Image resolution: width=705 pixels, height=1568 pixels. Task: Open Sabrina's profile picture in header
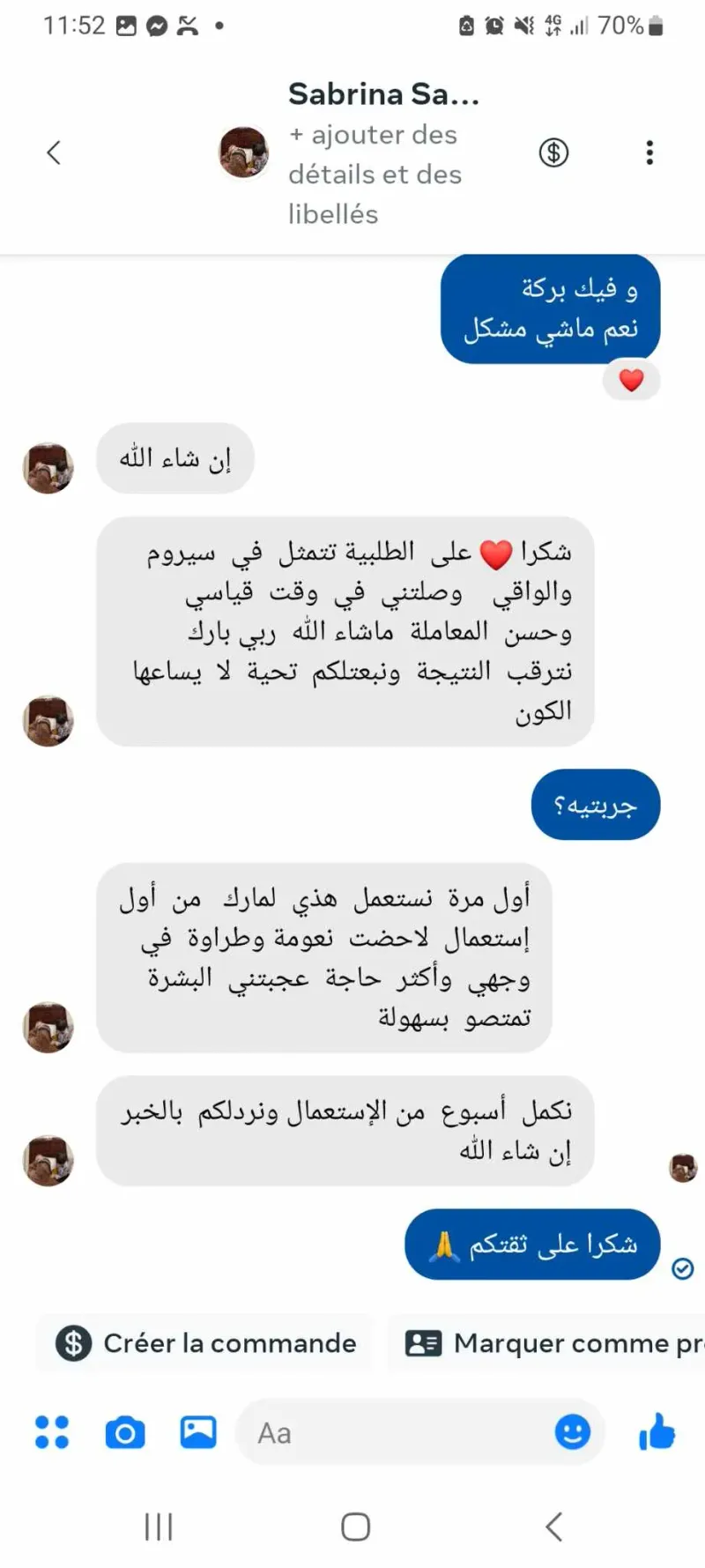click(243, 152)
